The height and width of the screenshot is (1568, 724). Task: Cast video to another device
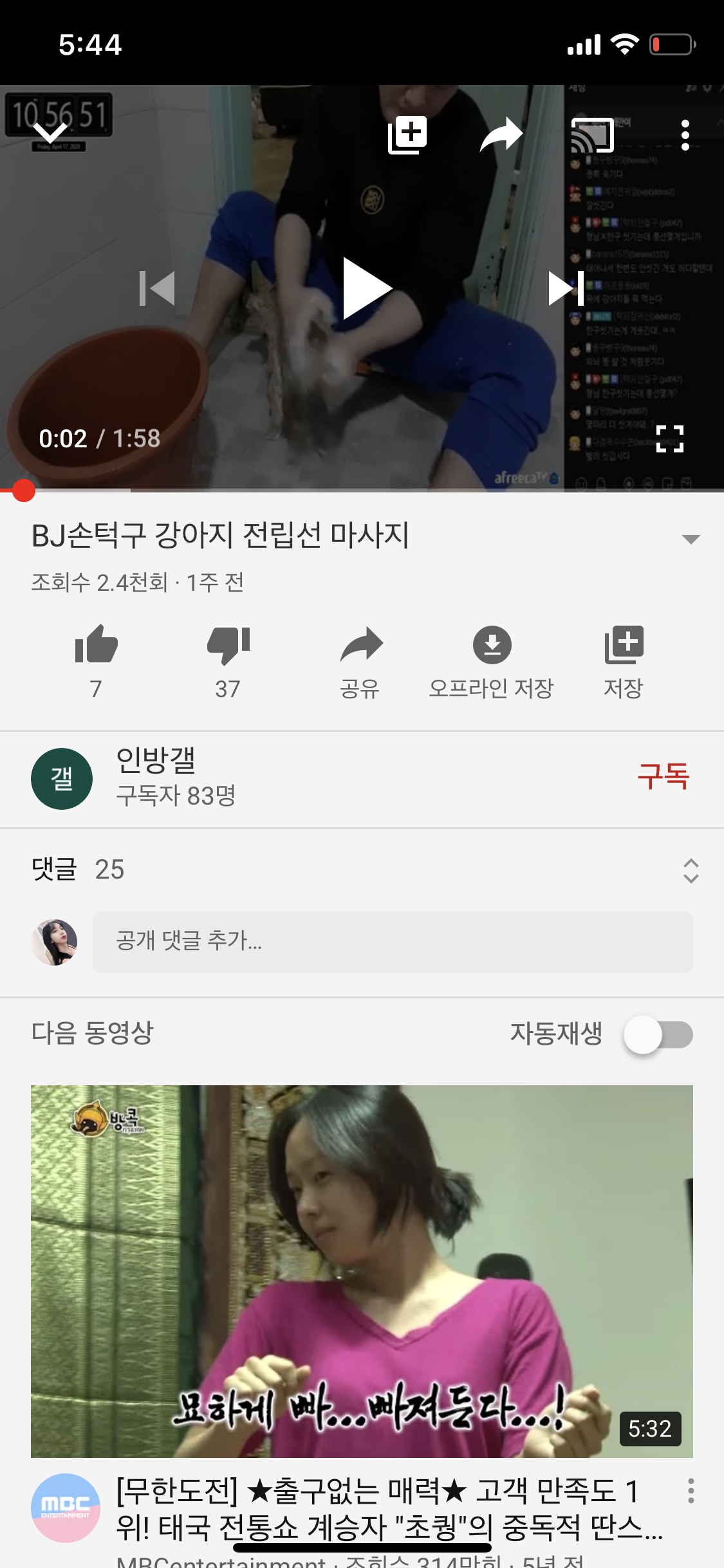coord(592,135)
